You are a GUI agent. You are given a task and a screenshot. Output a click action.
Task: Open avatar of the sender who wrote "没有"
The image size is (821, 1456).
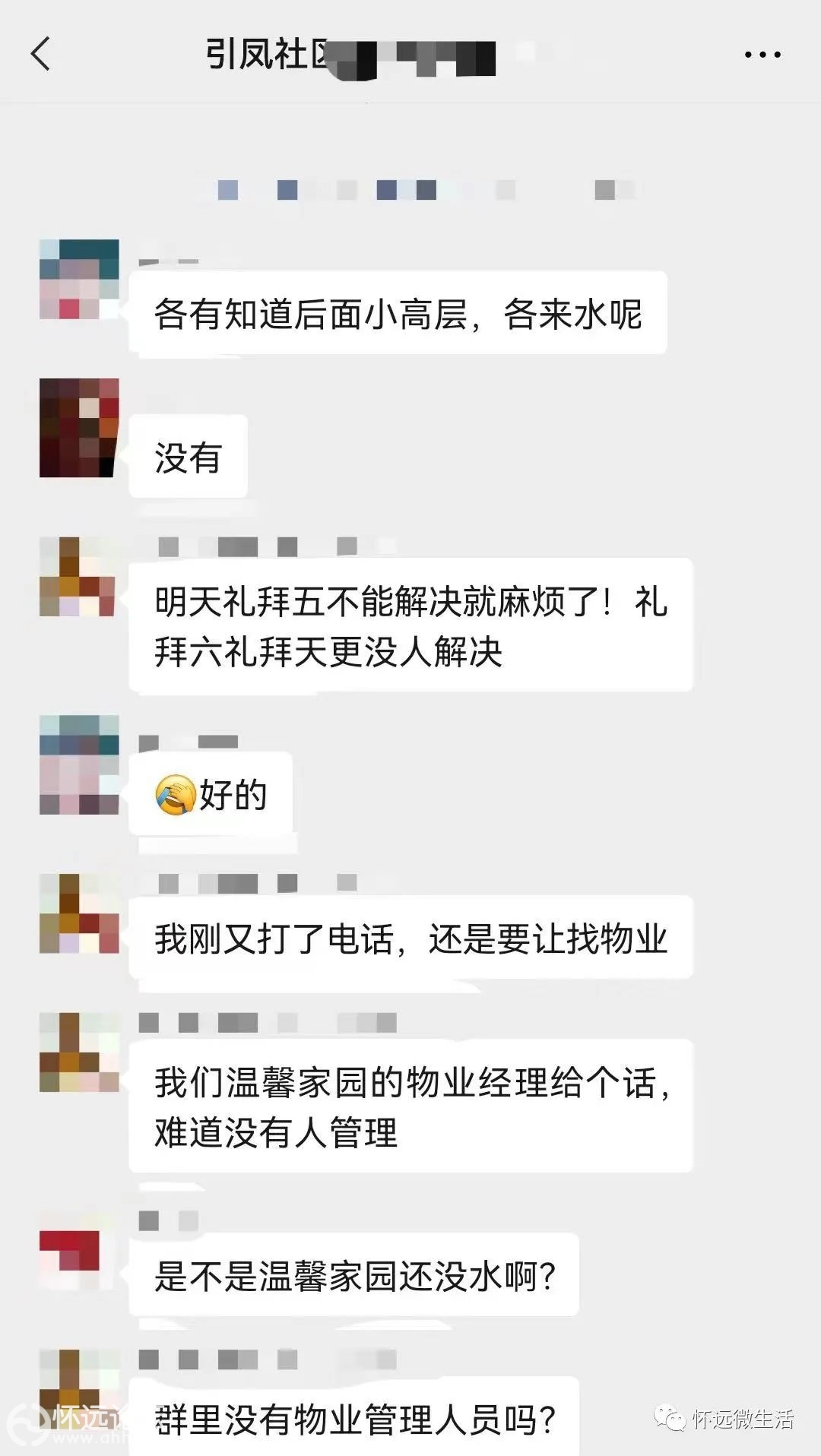(x=79, y=428)
